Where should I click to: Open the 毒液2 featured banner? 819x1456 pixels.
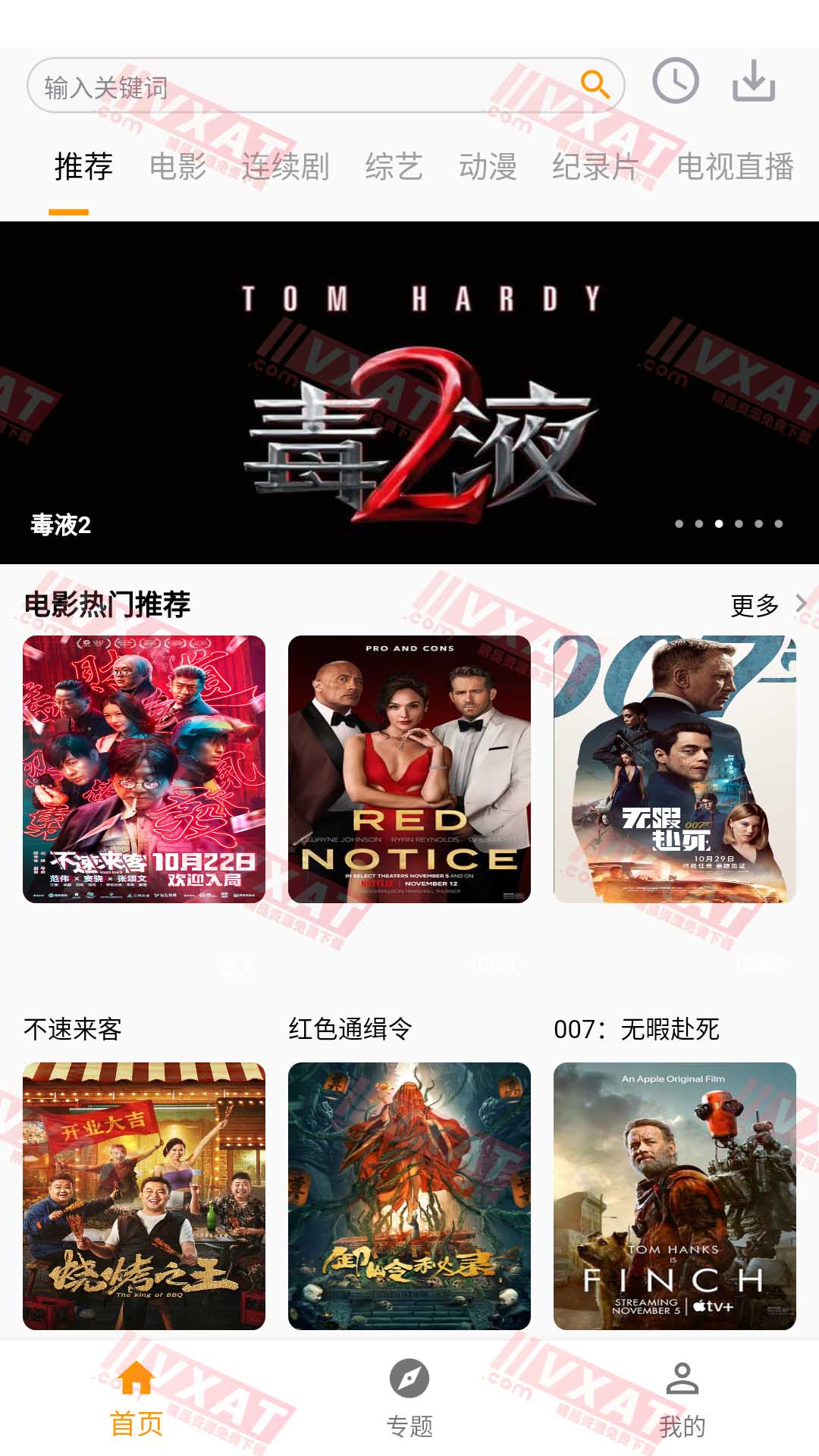tap(409, 392)
